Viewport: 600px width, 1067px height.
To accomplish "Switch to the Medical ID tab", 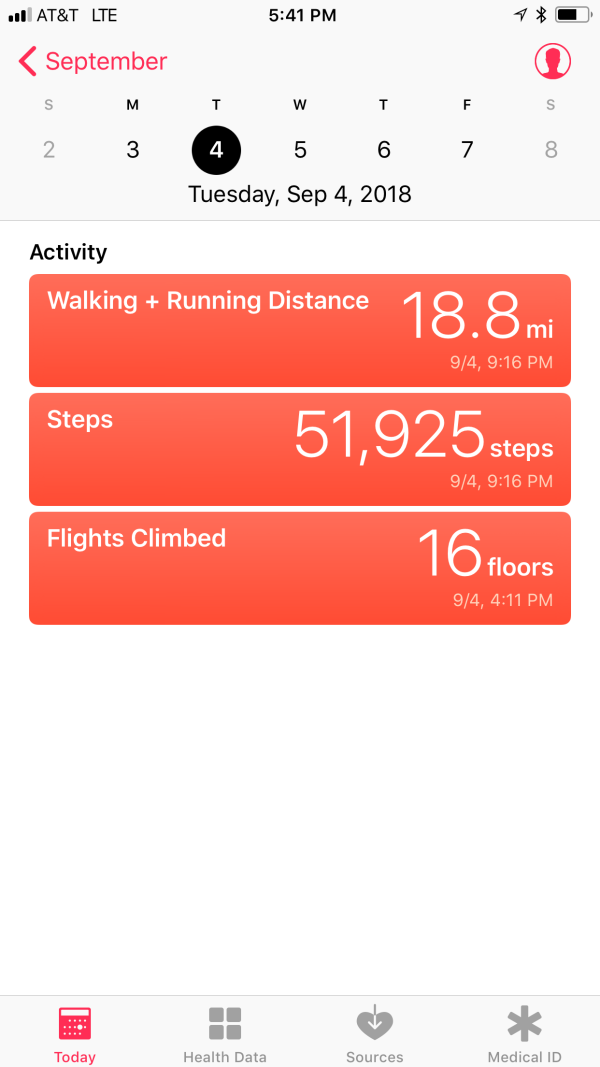I will 524,1033.
